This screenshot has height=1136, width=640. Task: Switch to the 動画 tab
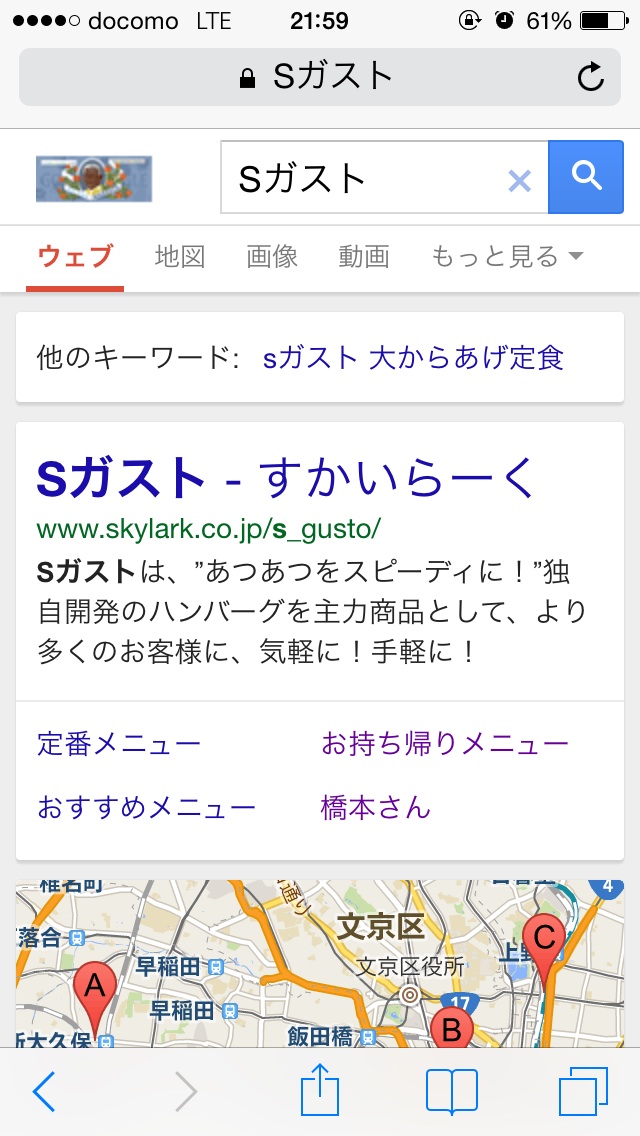pos(364,257)
